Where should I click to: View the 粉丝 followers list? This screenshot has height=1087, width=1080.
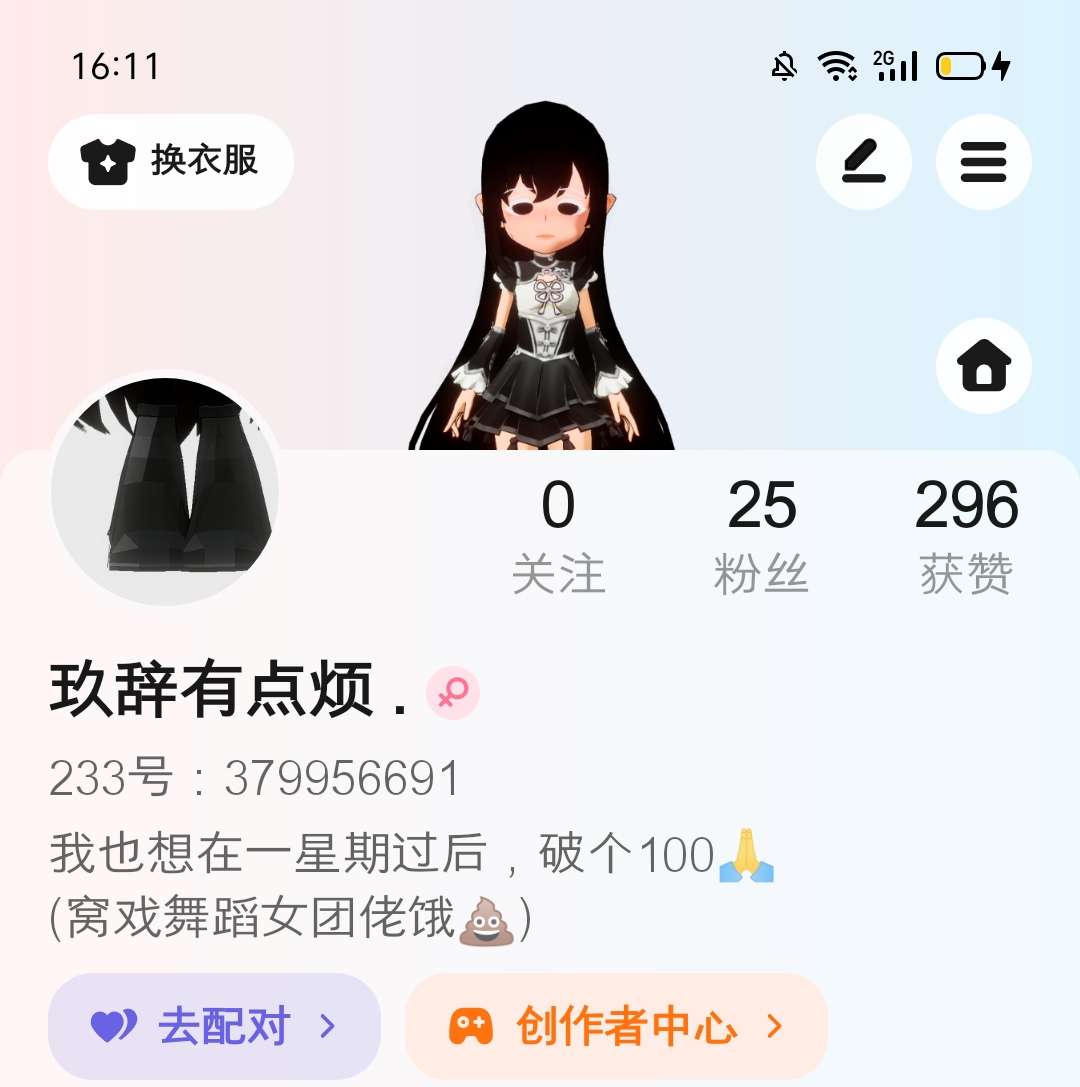pyautogui.click(x=761, y=537)
